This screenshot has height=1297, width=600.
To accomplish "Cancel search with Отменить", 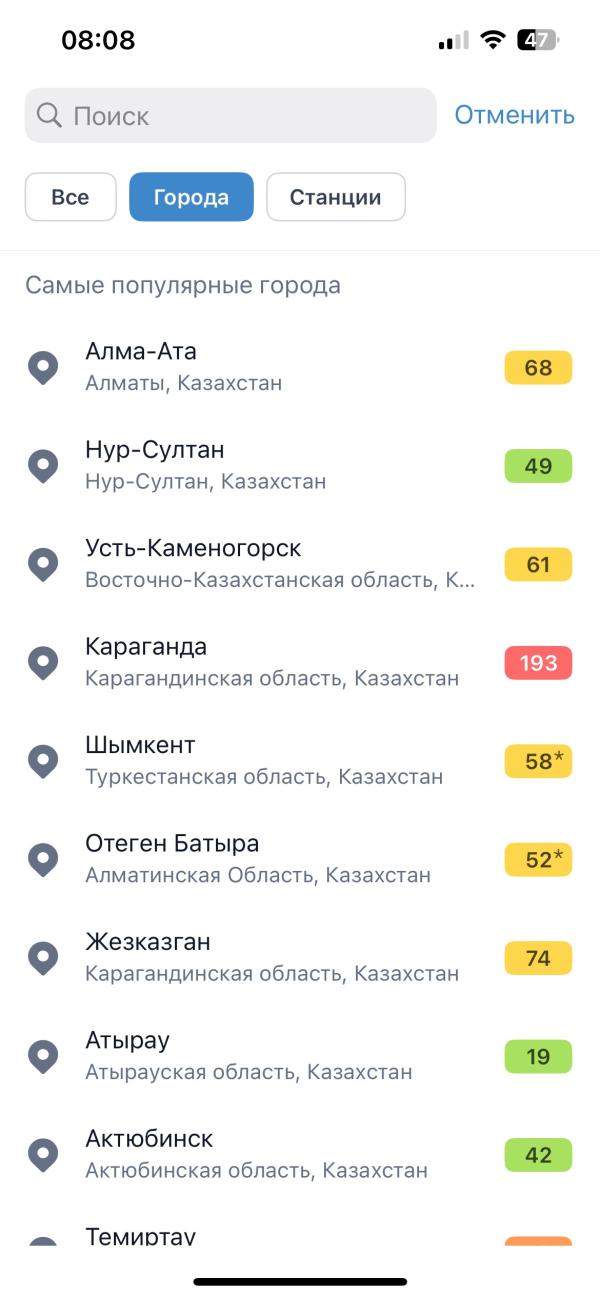I will click(x=514, y=115).
